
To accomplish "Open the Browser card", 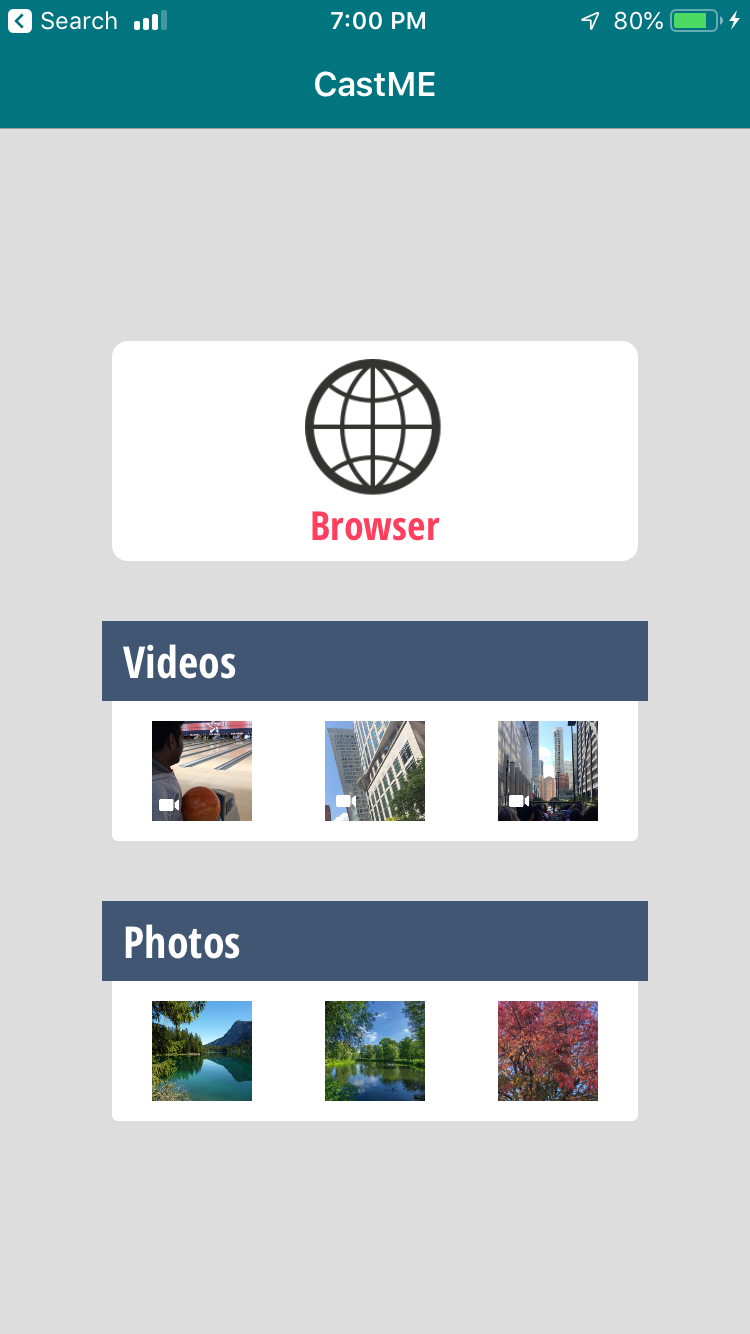I will click(374, 451).
